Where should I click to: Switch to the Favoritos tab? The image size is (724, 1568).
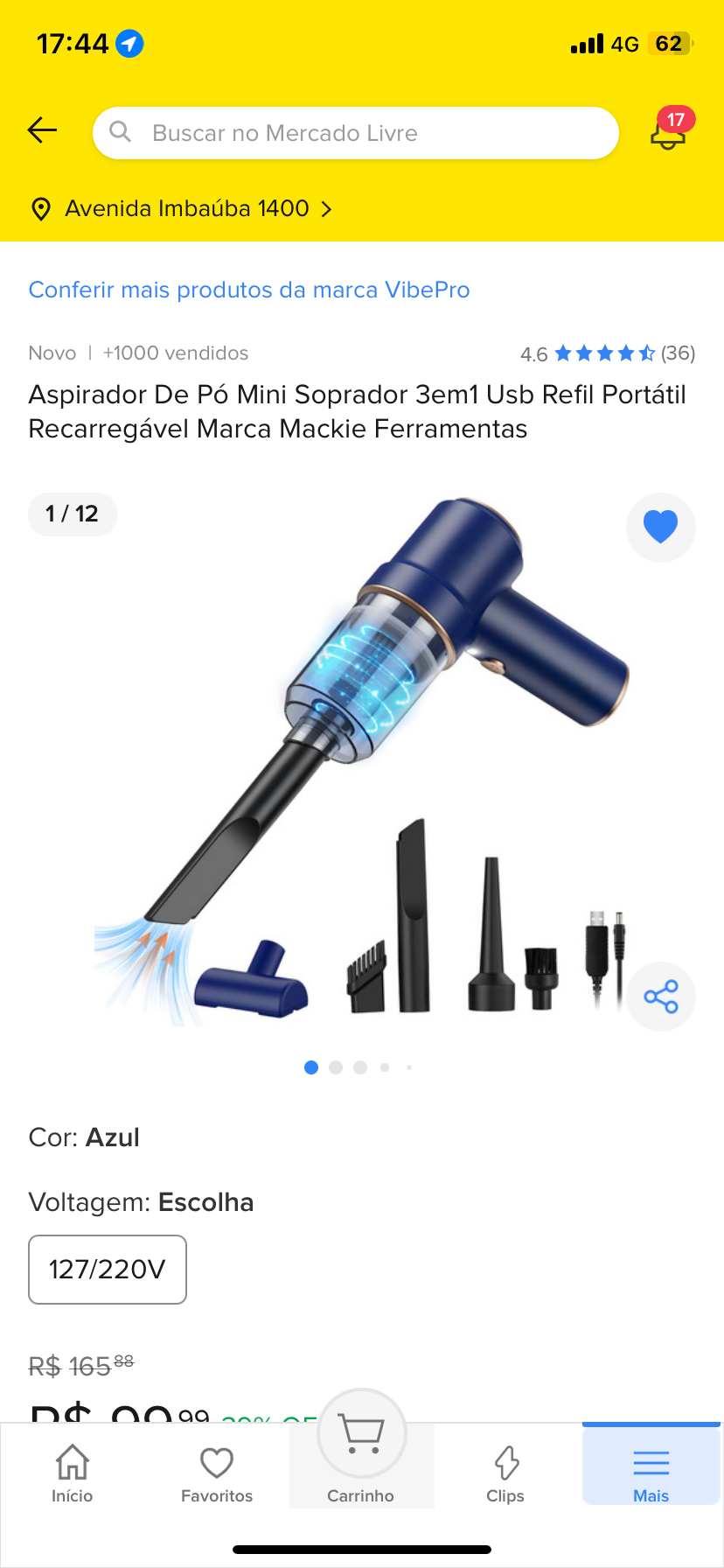click(217, 1473)
